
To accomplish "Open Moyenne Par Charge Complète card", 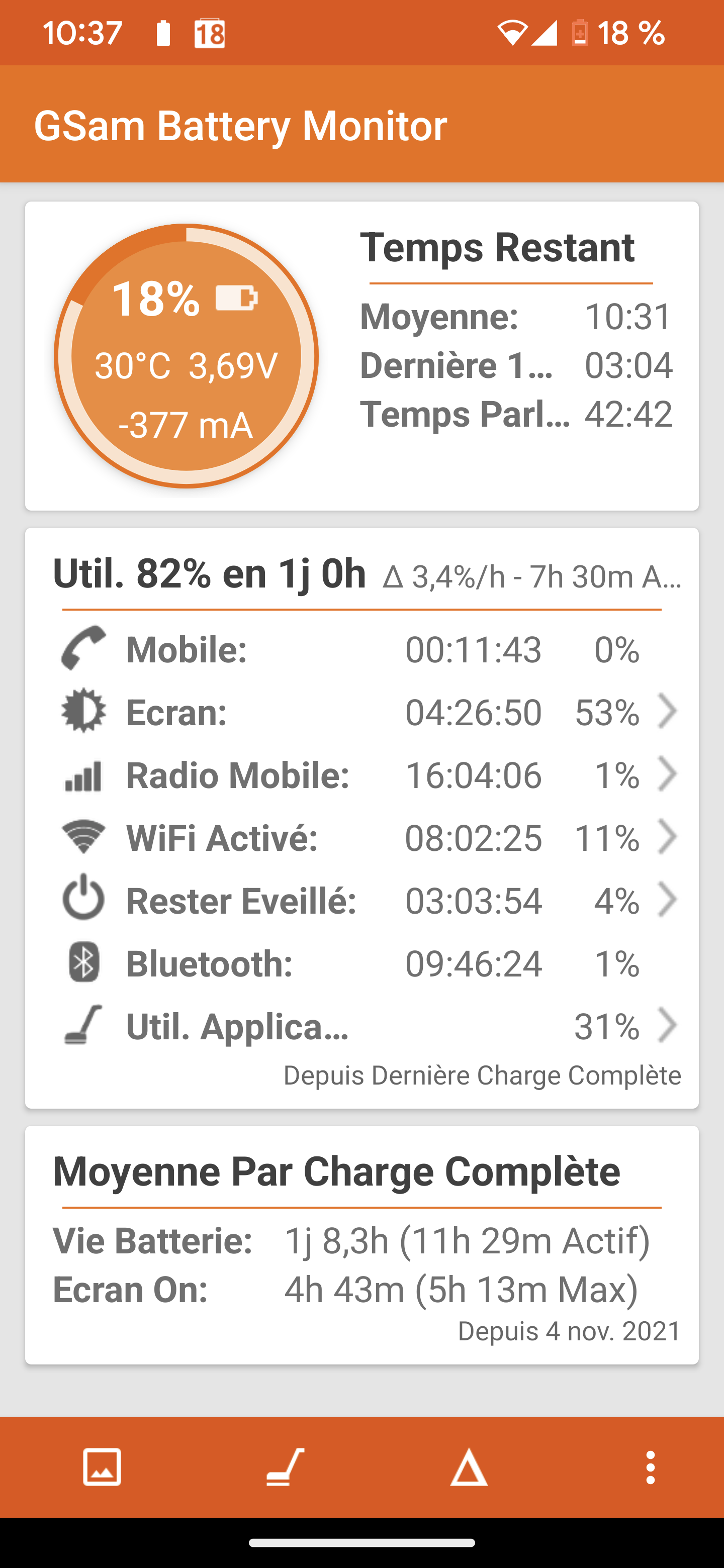I will coord(361,1244).
